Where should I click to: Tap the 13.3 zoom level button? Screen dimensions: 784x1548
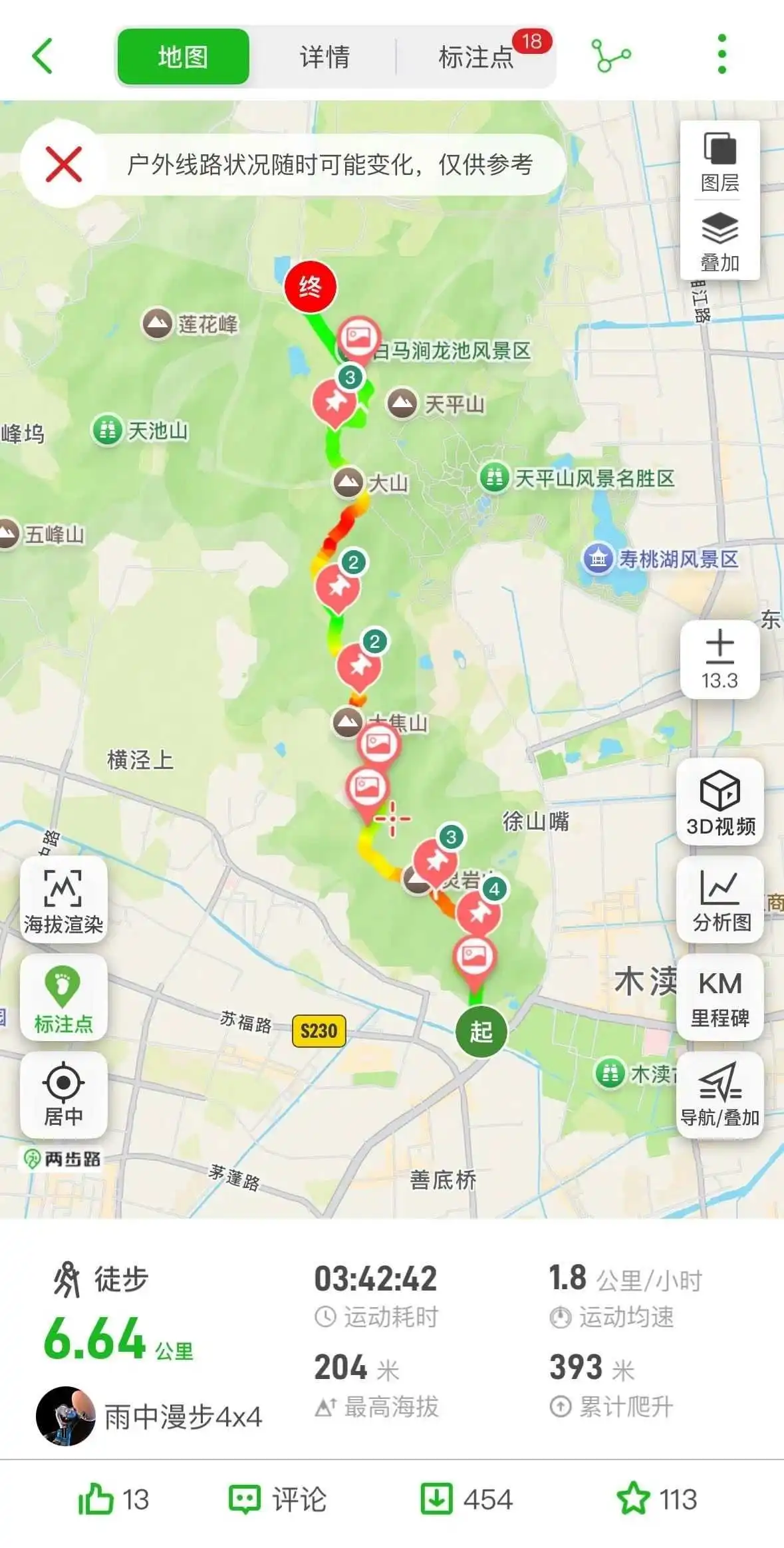(719, 660)
